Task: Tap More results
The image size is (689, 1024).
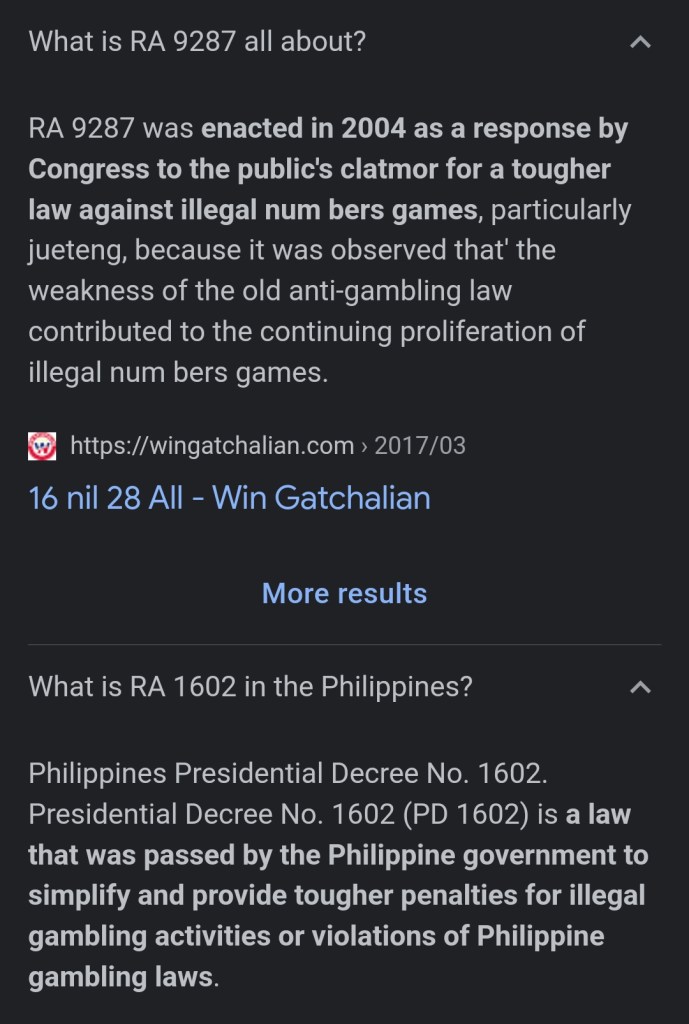Action: pos(344,593)
